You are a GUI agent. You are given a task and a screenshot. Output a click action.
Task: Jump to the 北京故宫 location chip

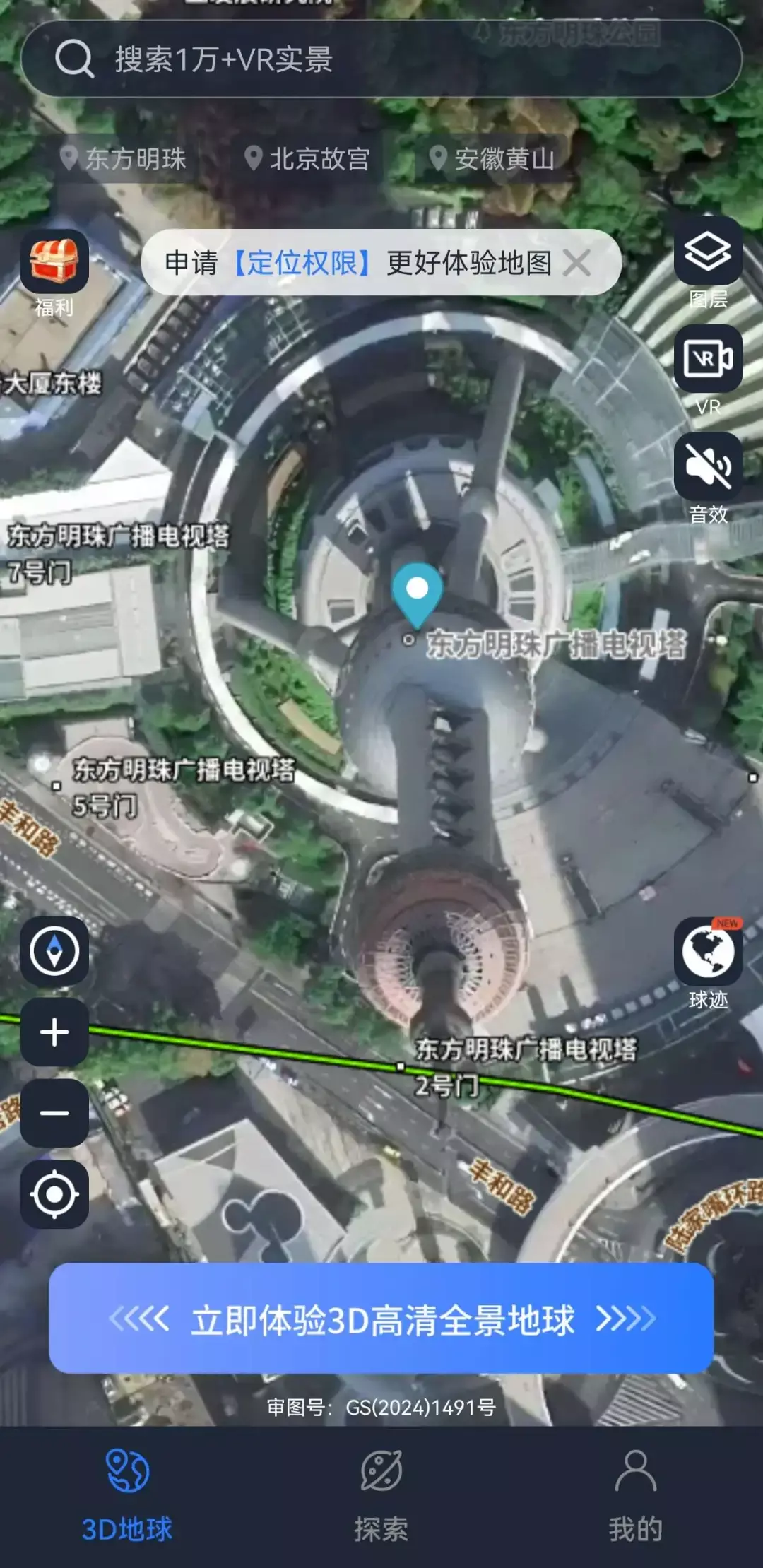tap(308, 158)
